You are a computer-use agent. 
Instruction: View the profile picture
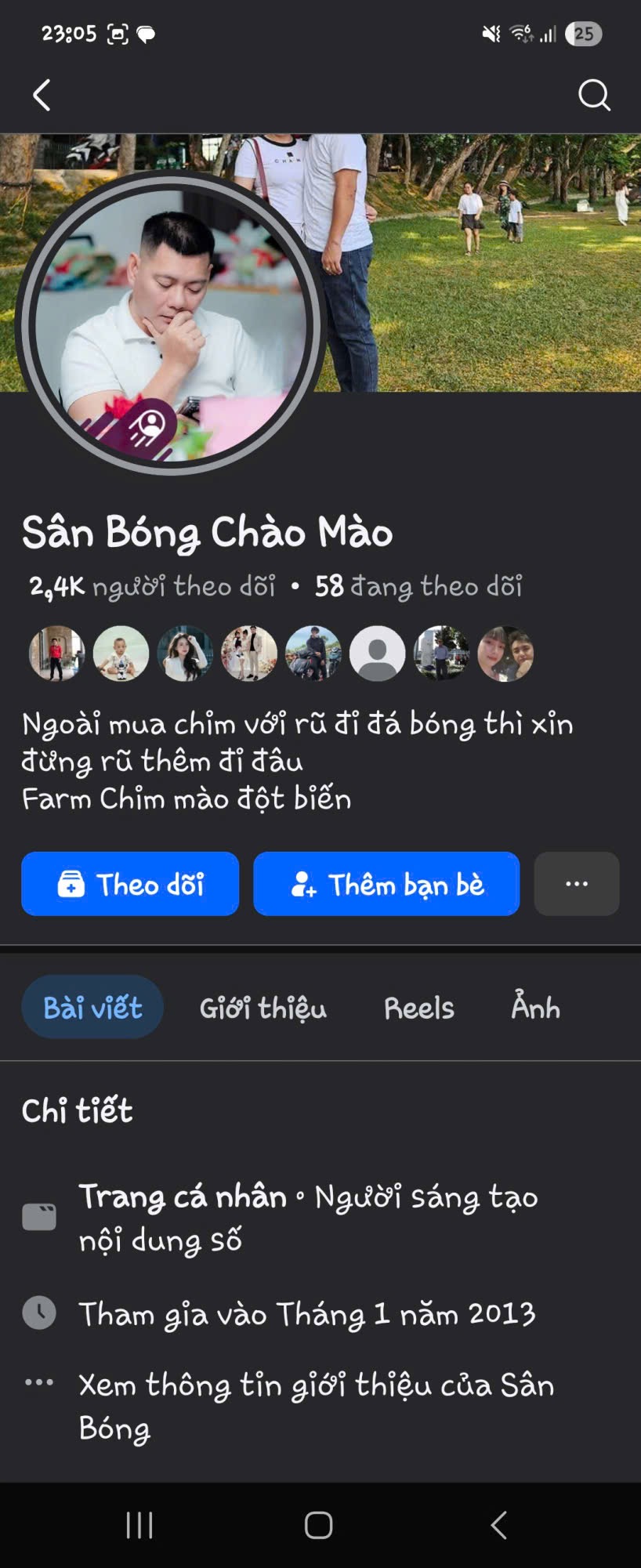point(170,322)
